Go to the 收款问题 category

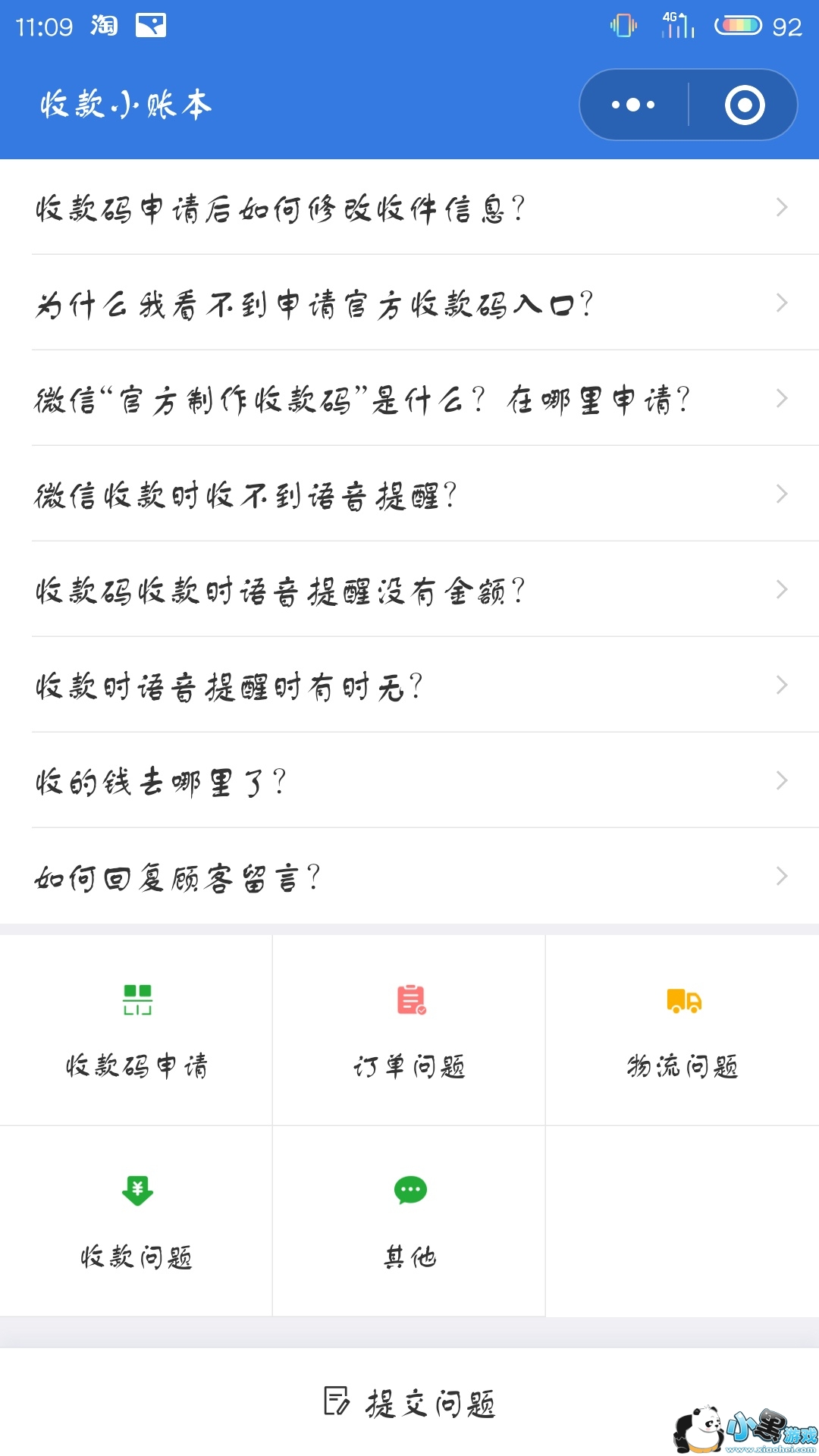[136, 1221]
